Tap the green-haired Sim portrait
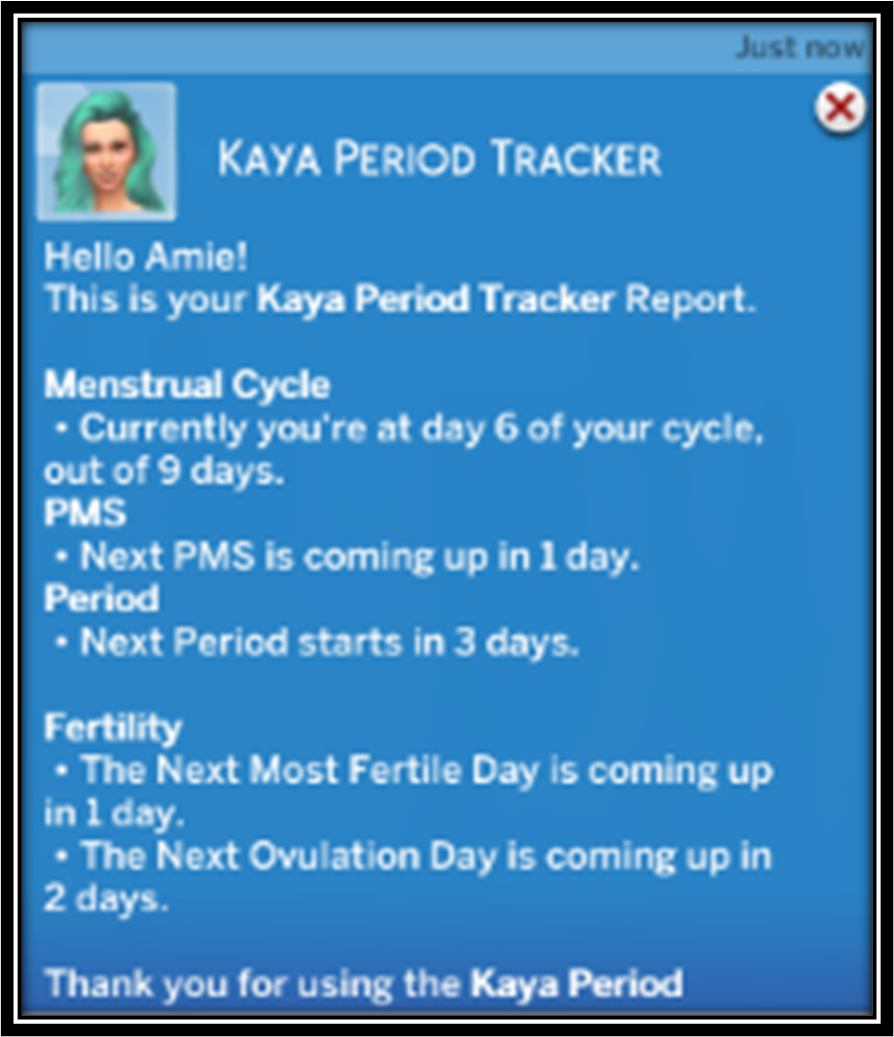Screen dimensions: 894x1037 [107, 152]
